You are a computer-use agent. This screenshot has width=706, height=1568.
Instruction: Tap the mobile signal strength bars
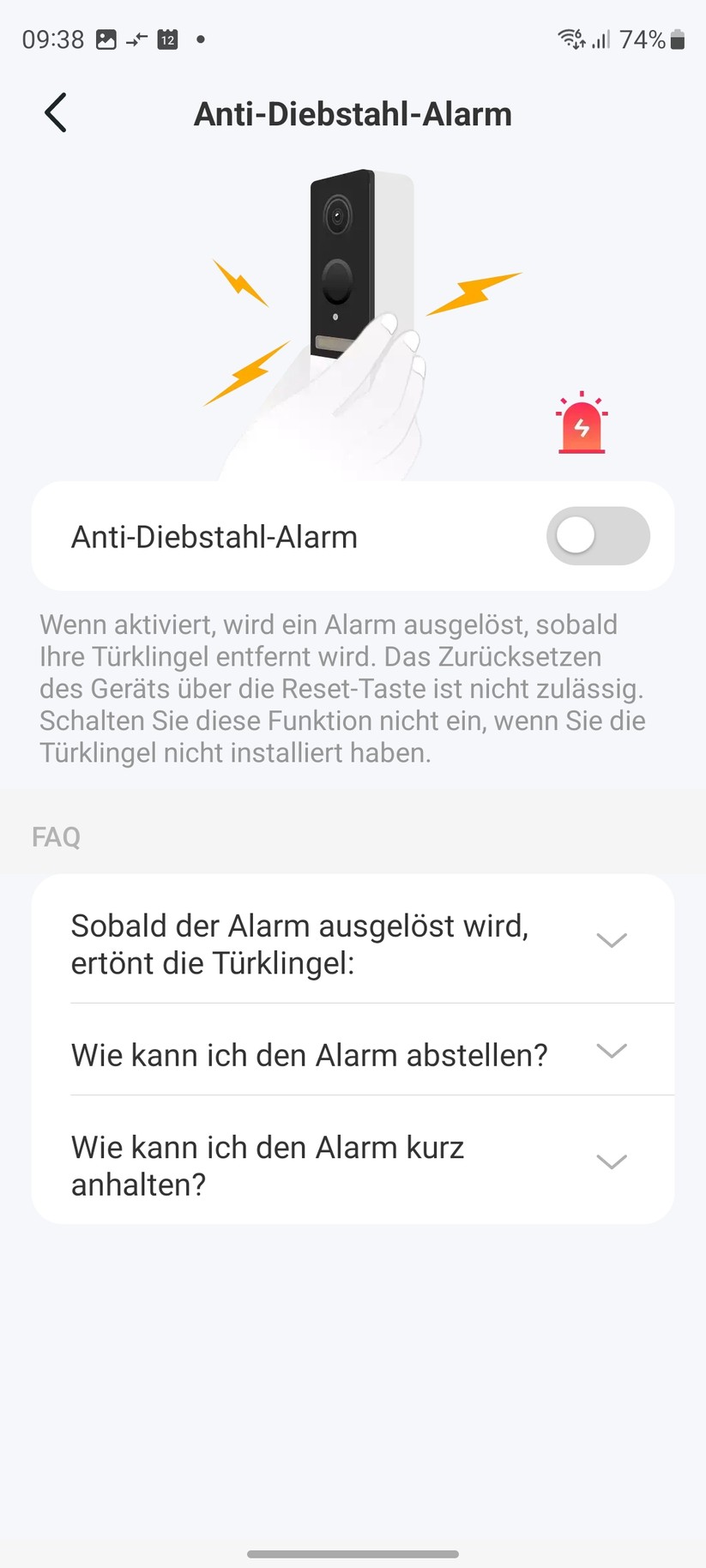coord(603,39)
